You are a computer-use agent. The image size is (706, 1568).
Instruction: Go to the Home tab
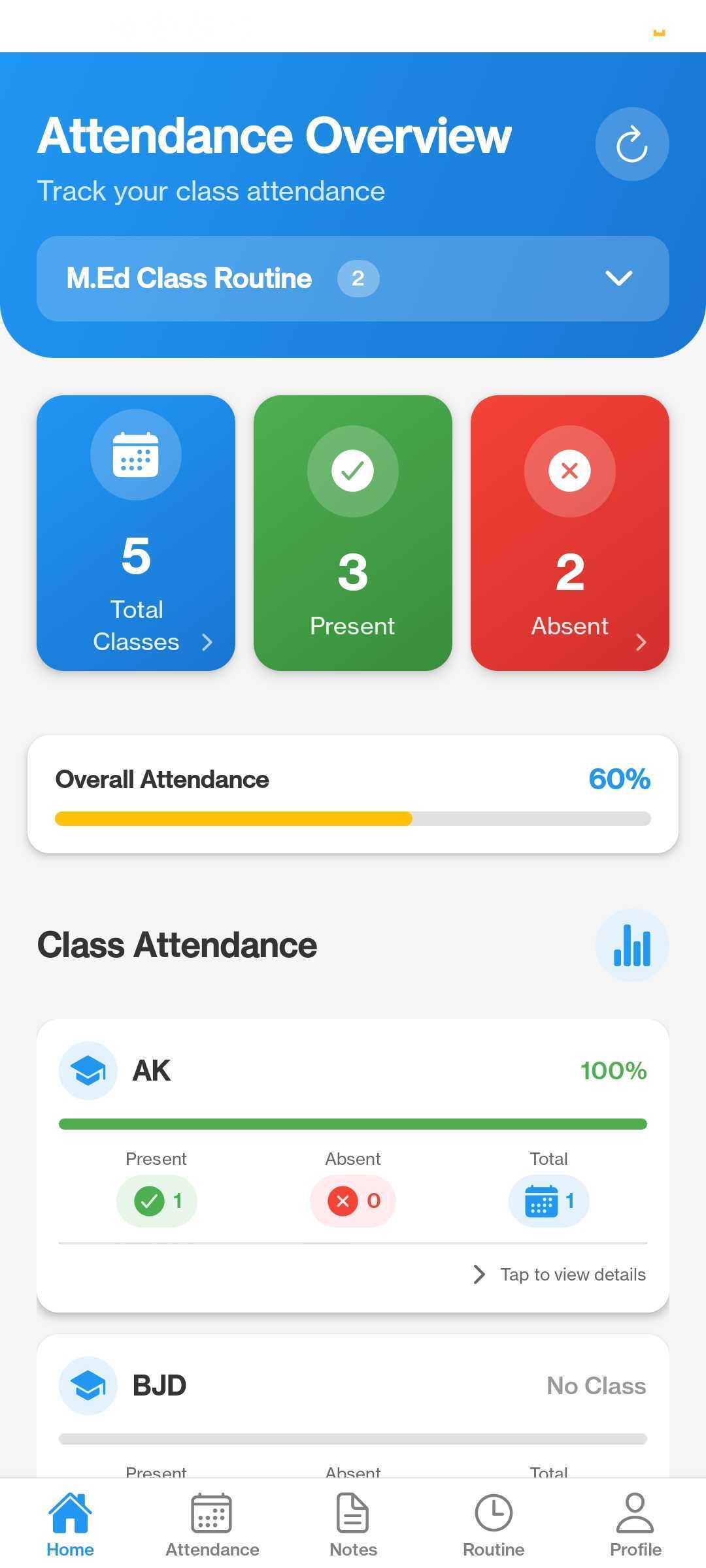(x=70, y=1525)
